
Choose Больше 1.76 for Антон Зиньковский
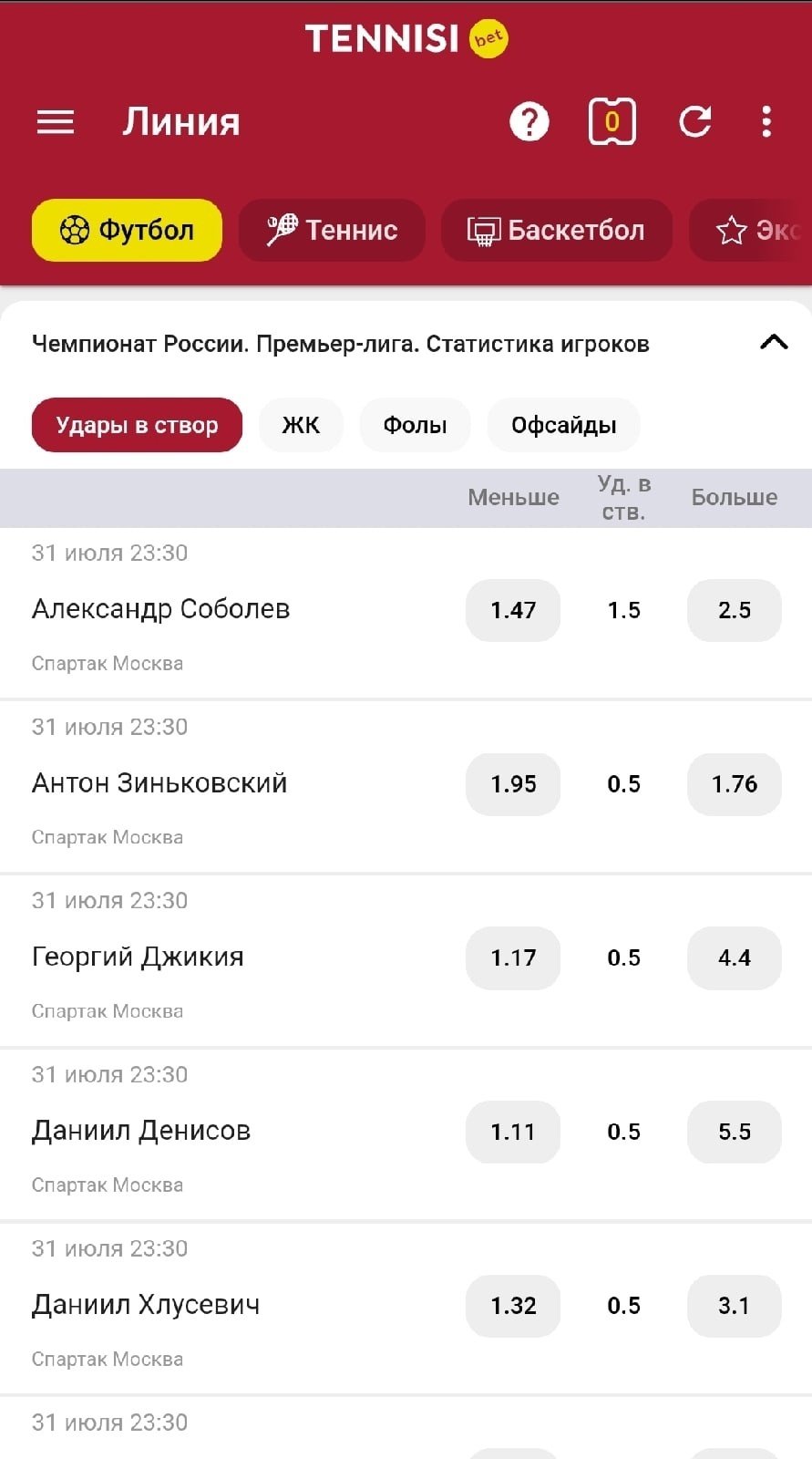[x=734, y=784]
